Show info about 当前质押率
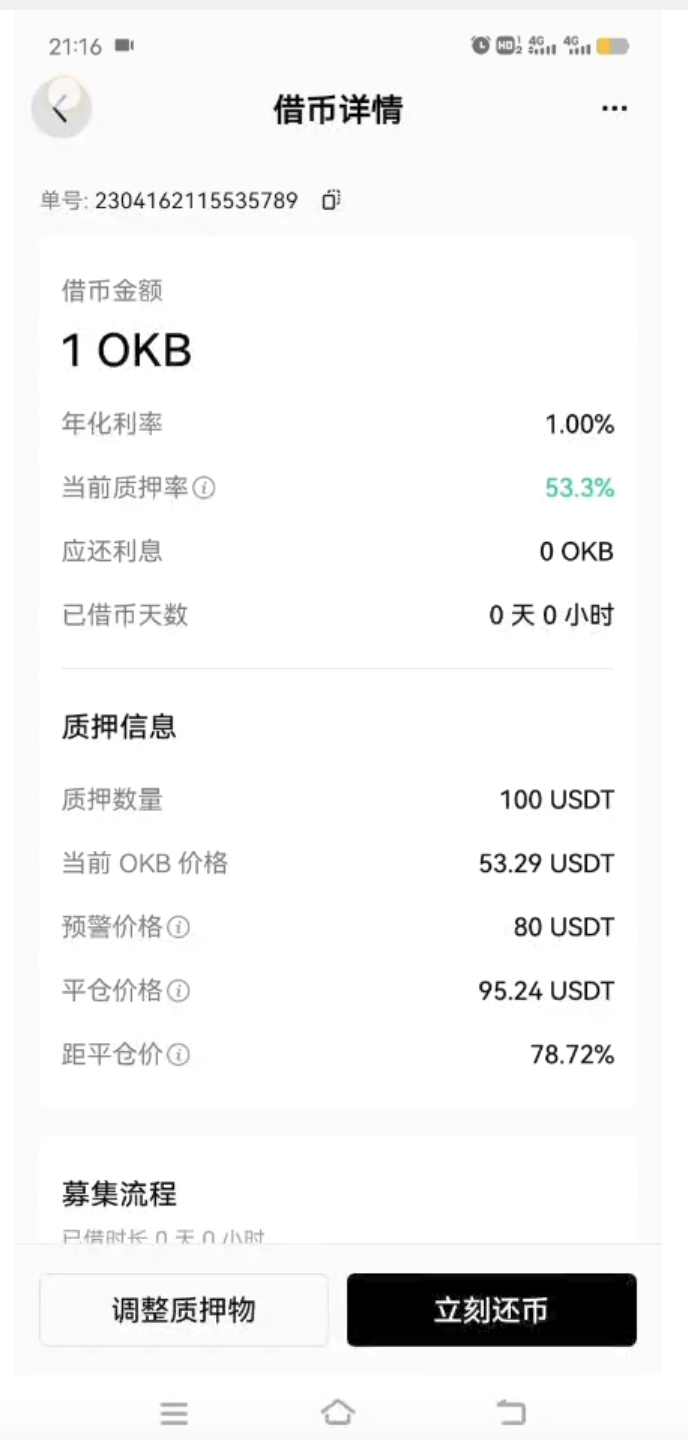Screen dimensions: 688x1440 pos(204,488)
